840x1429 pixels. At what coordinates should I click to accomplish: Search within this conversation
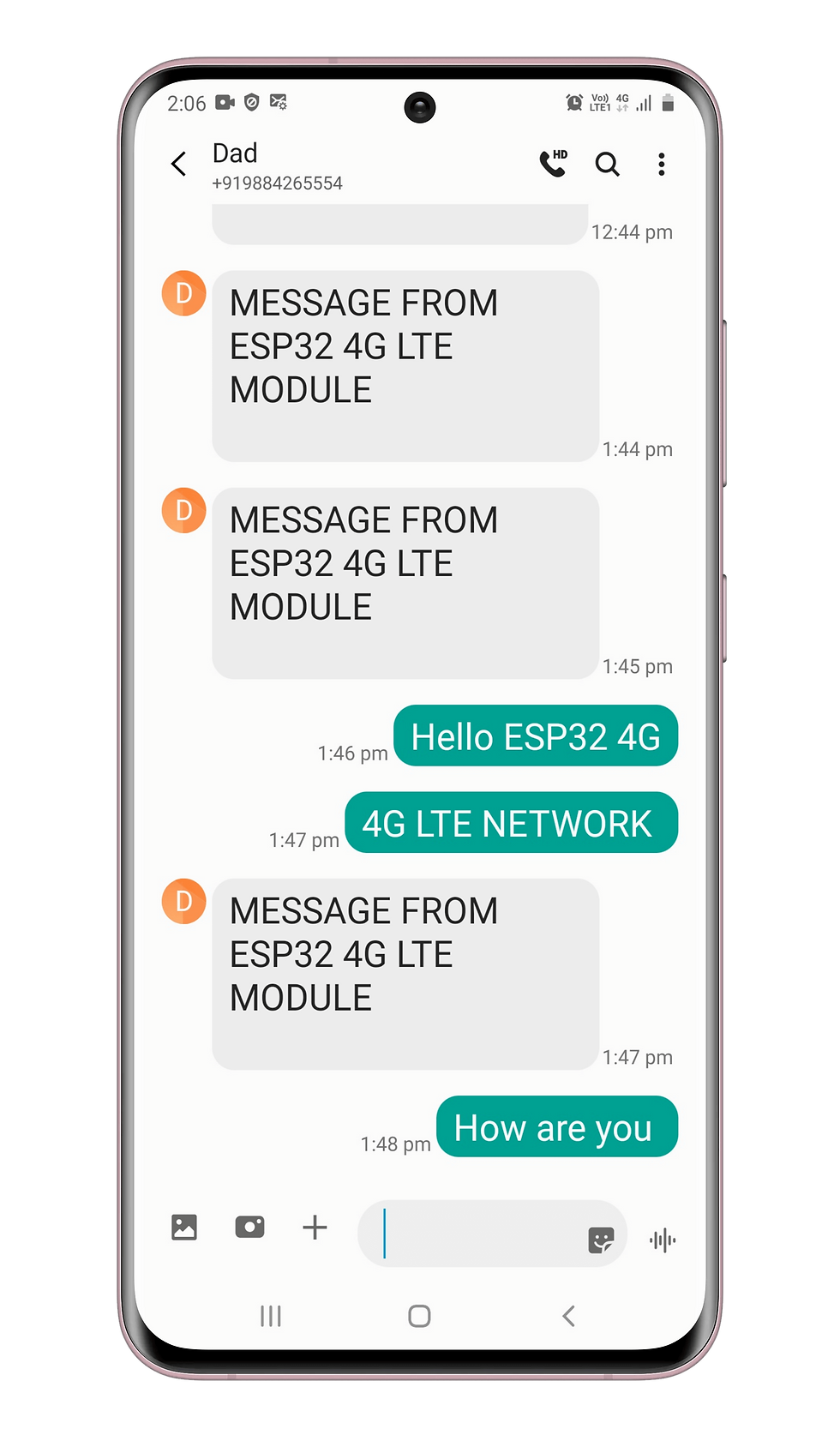coord(608,164)
